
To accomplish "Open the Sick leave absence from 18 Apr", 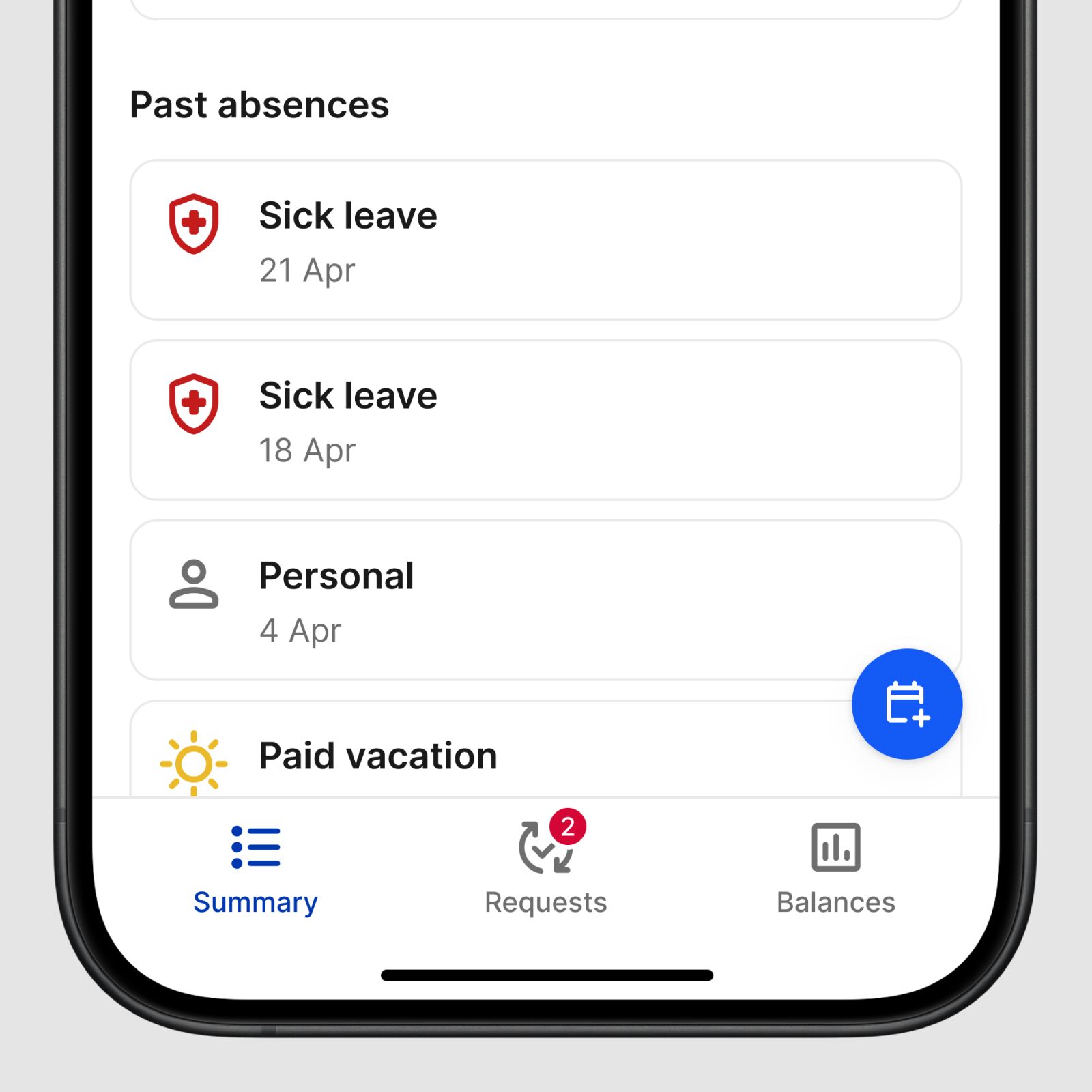I will pyautogui.click(x=545, y=420).
